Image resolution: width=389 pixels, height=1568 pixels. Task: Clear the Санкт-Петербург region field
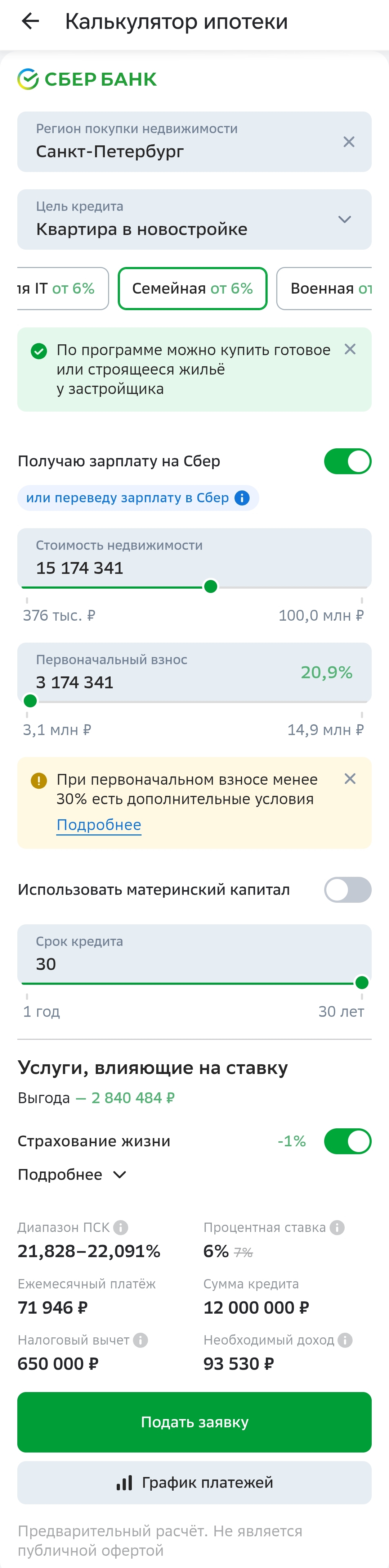coord(349,142)
